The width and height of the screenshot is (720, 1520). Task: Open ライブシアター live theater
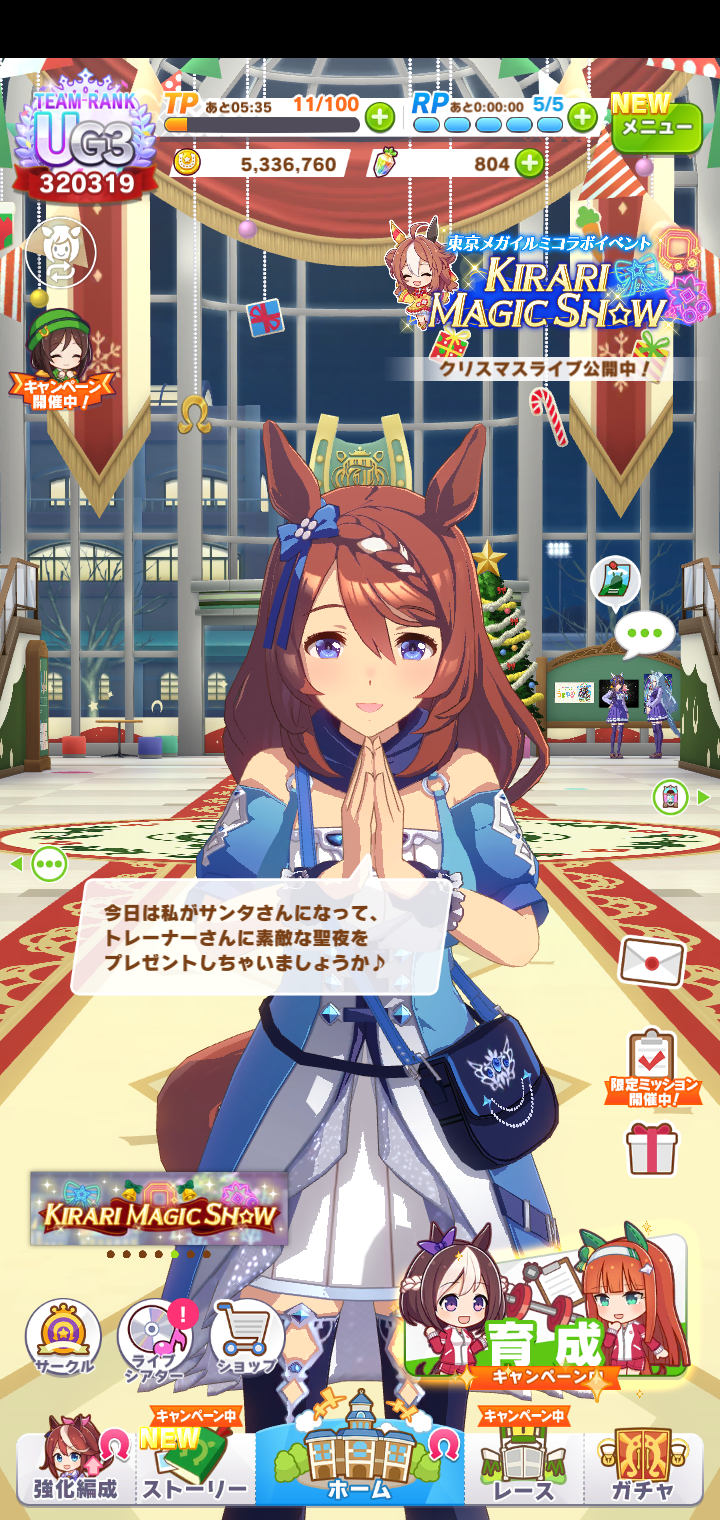155,1337
